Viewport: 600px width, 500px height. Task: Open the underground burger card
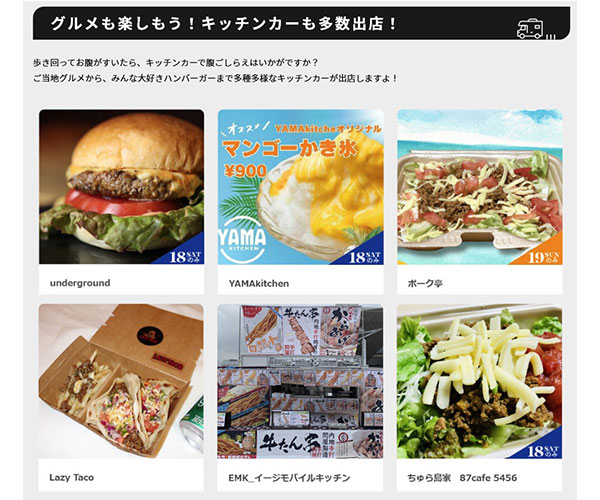click(121, 202)
